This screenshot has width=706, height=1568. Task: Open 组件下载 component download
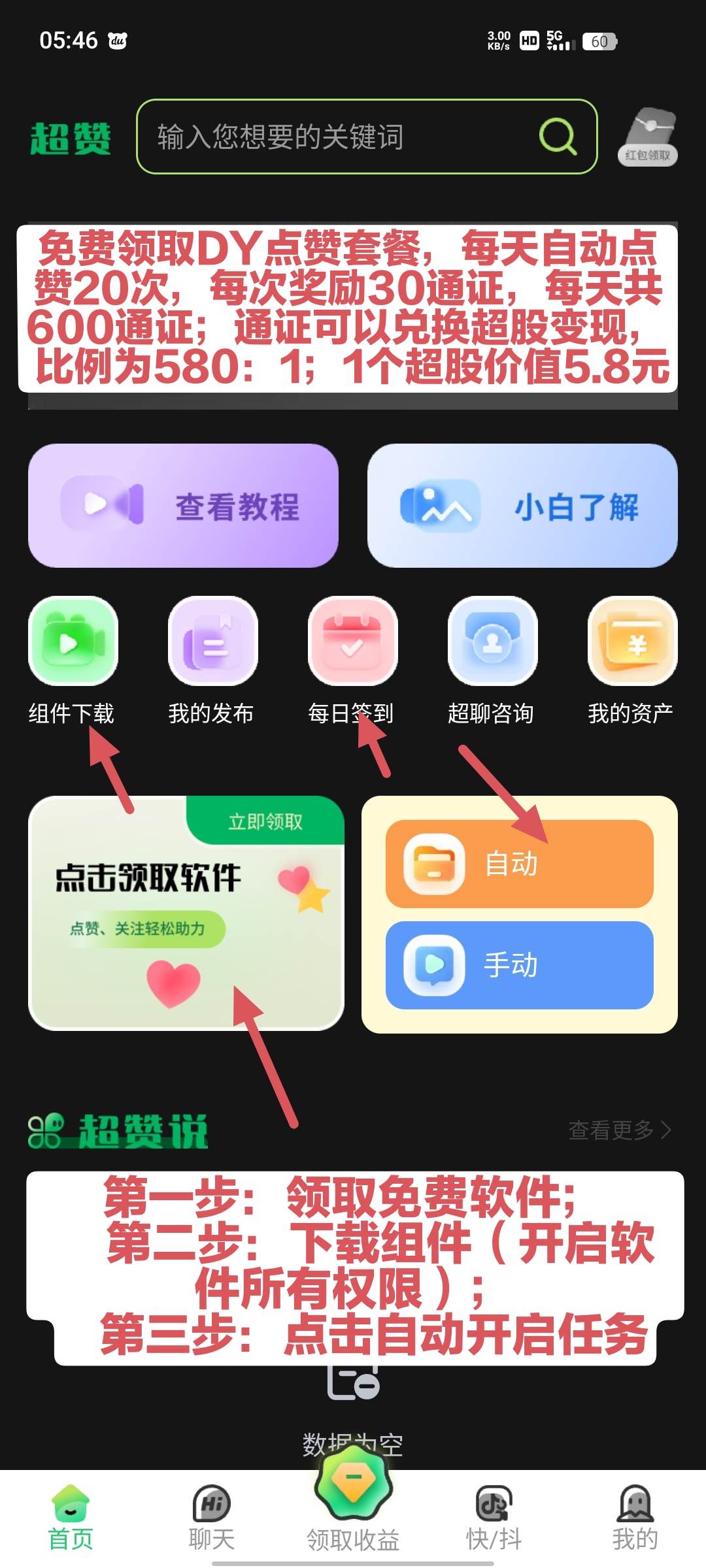[x=72, y=661]
